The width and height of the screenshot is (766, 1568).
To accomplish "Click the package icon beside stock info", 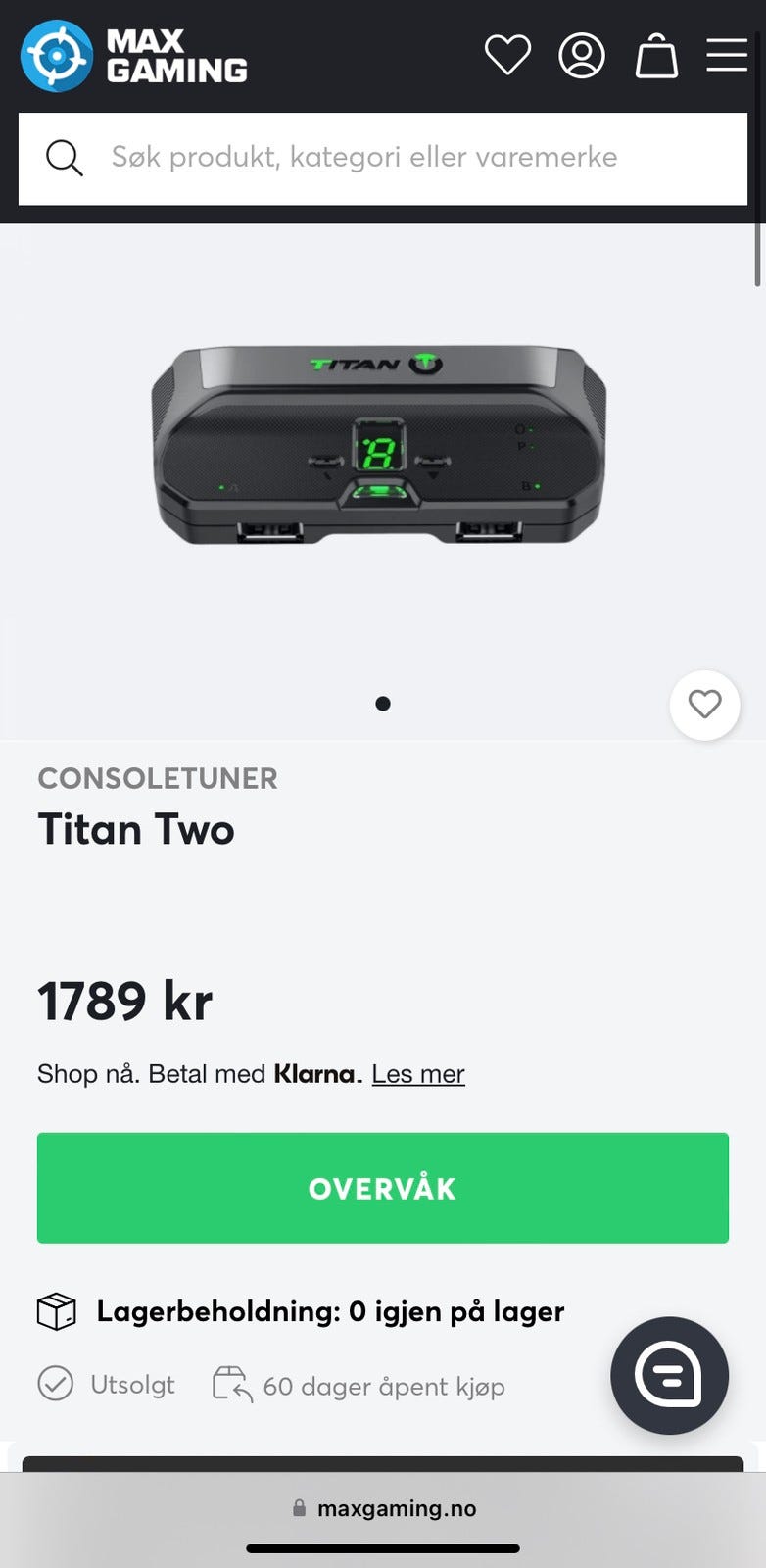I will point(57,1310).
